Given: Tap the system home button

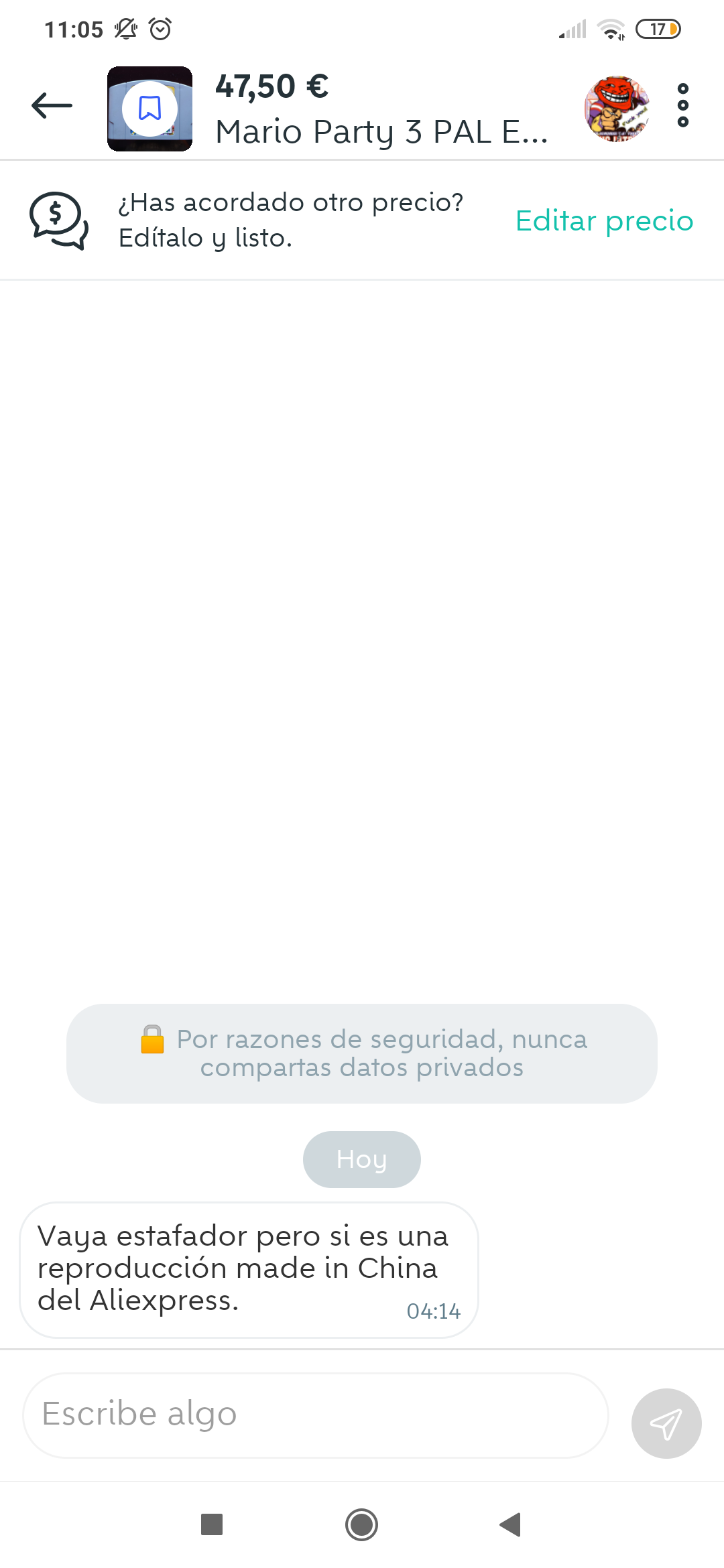Looking at the screenshot, I should (362, 1524).
